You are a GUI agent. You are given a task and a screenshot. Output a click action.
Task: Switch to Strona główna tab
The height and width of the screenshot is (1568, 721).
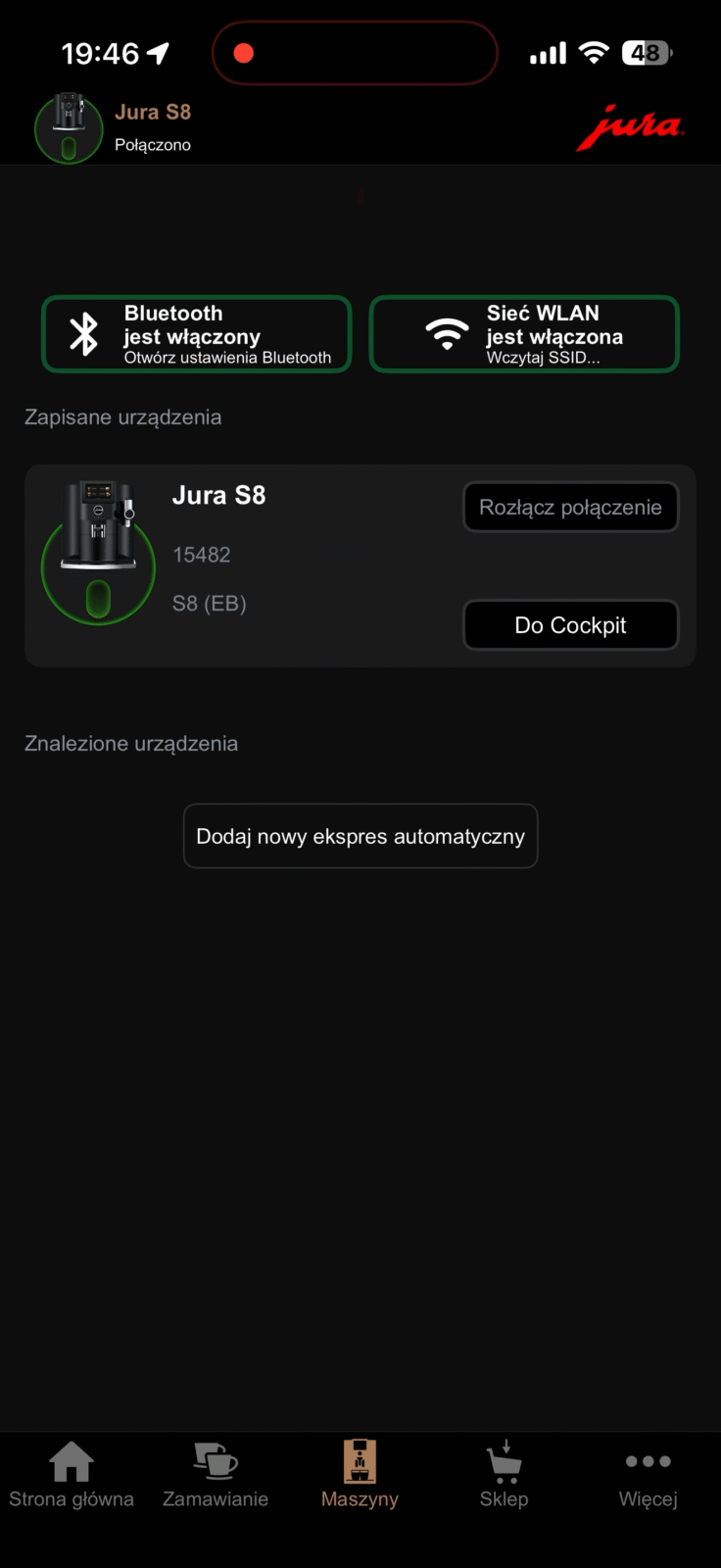[72, 1475]
